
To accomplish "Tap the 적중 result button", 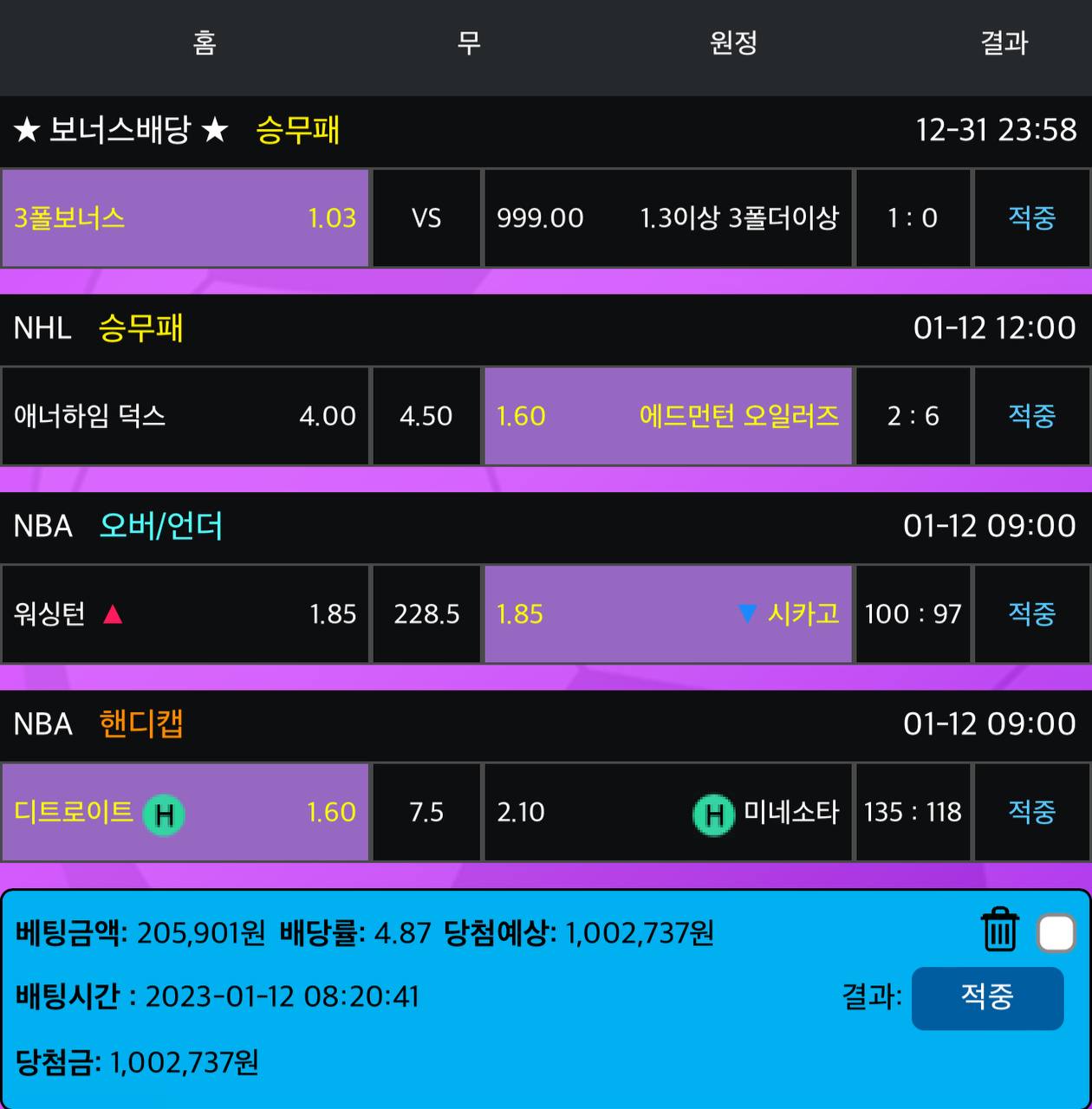I will [987, 997].
